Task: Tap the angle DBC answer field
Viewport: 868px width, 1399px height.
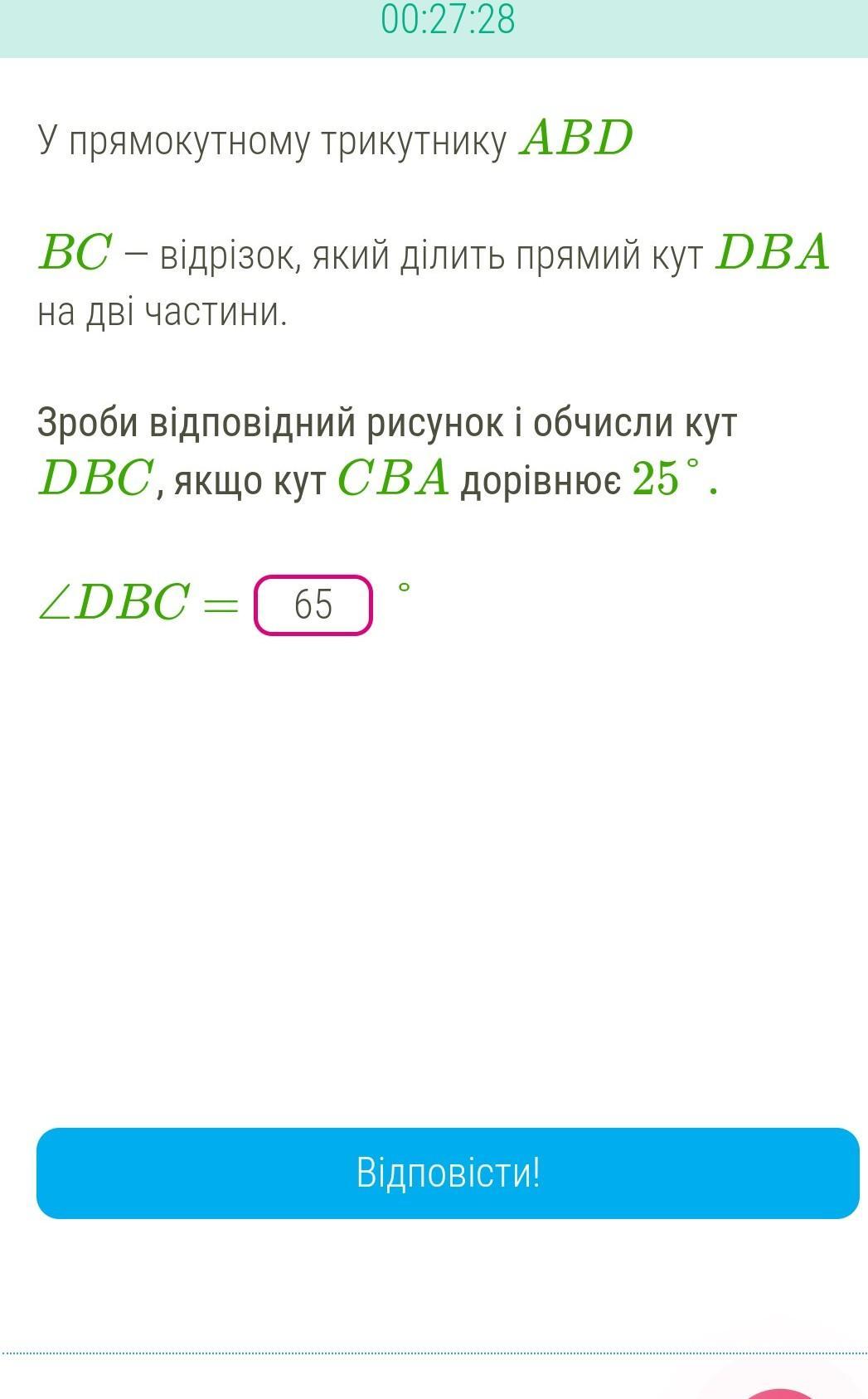Action: pyautogui.click(x=313, y=605)
